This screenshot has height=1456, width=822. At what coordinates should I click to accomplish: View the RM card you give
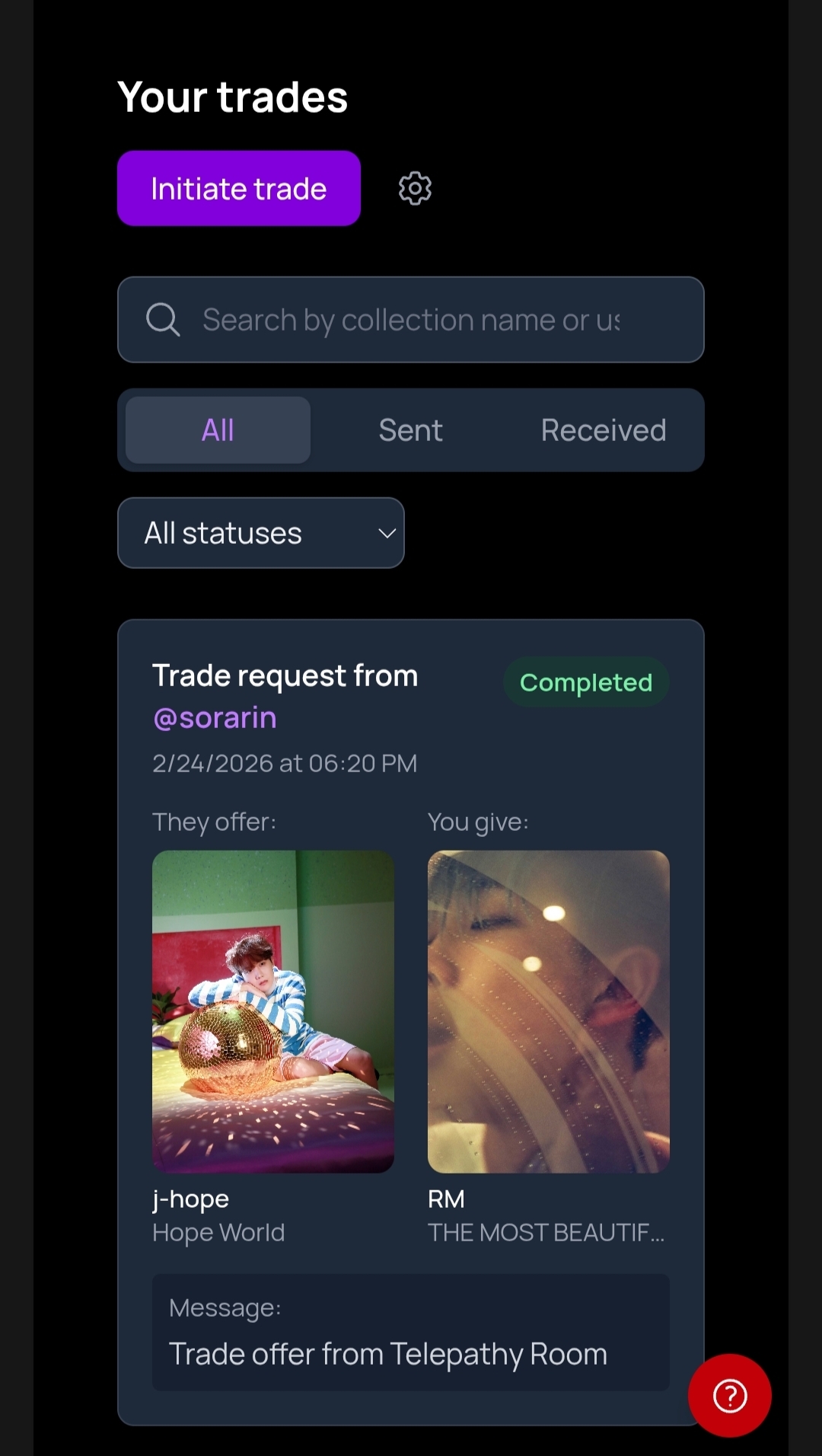[x=548, y=1011]
